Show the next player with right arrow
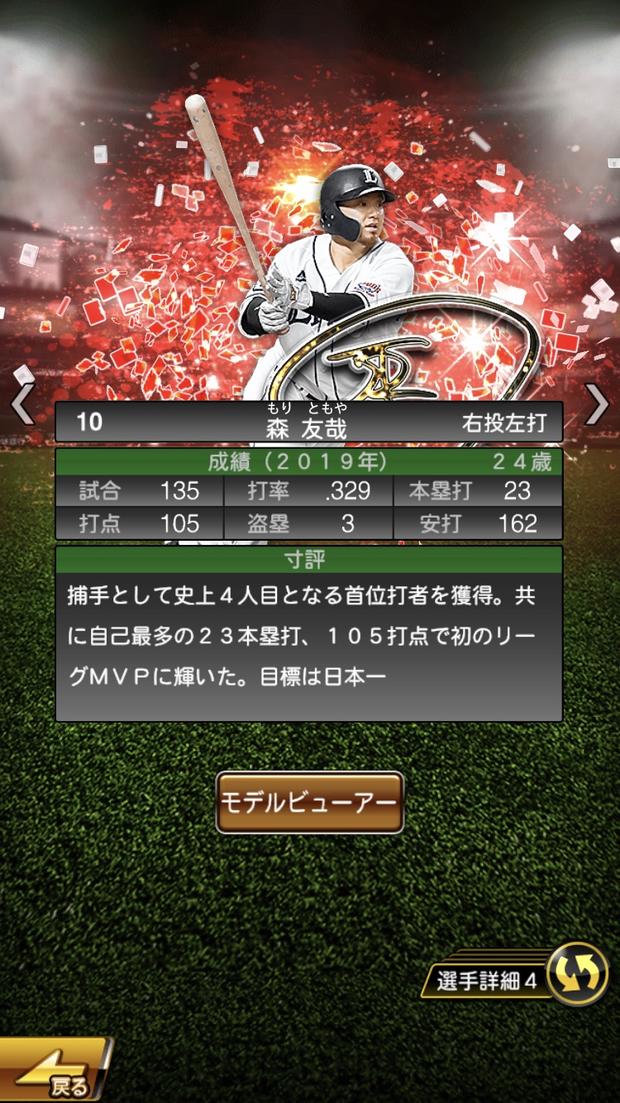 point(597,404)
